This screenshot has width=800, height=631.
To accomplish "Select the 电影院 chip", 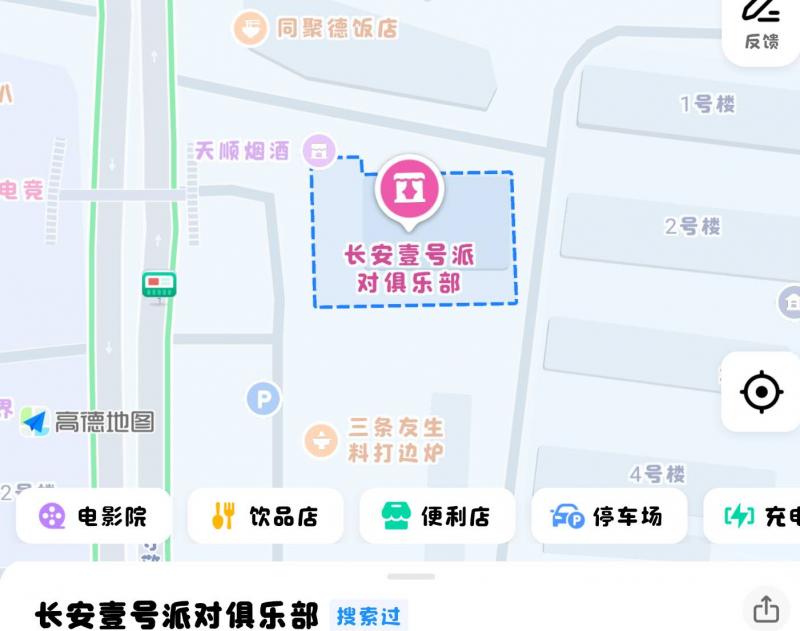I will [x=94, y=516].
